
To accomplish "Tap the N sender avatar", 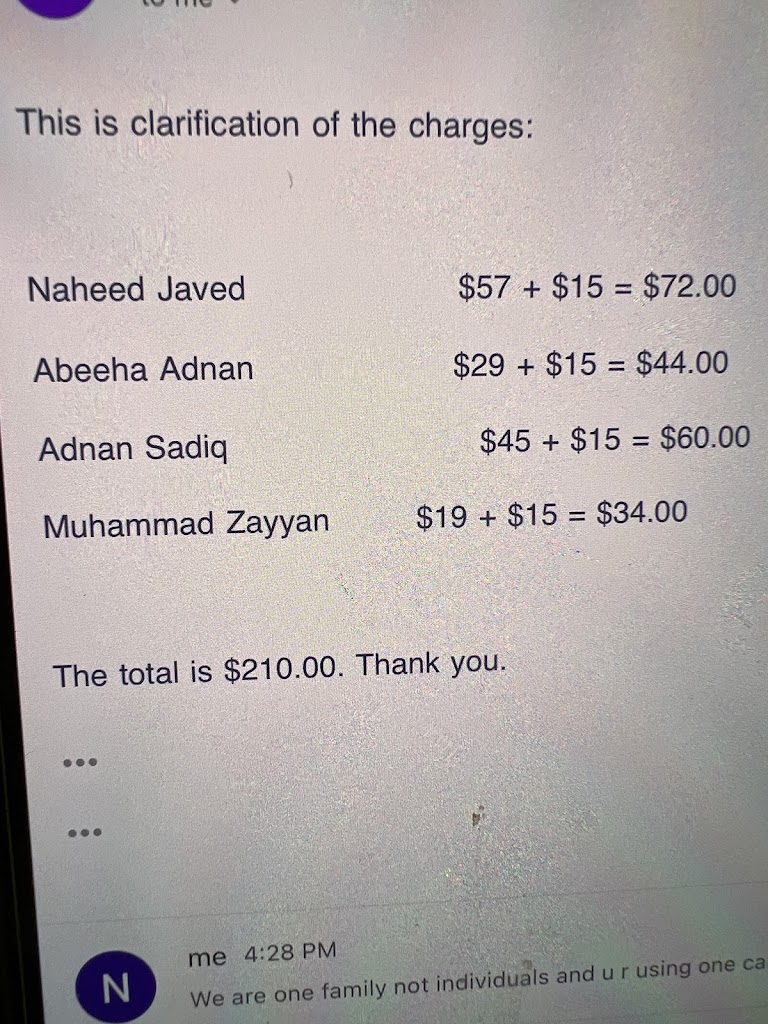I will point(115,989).
